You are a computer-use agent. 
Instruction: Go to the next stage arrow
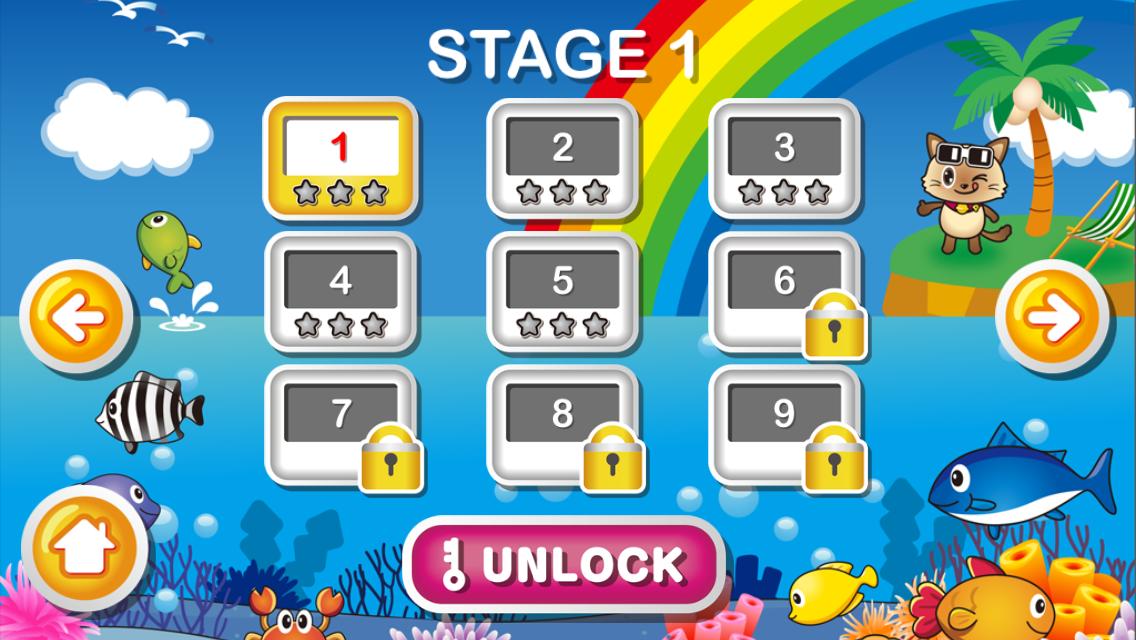1053,318
